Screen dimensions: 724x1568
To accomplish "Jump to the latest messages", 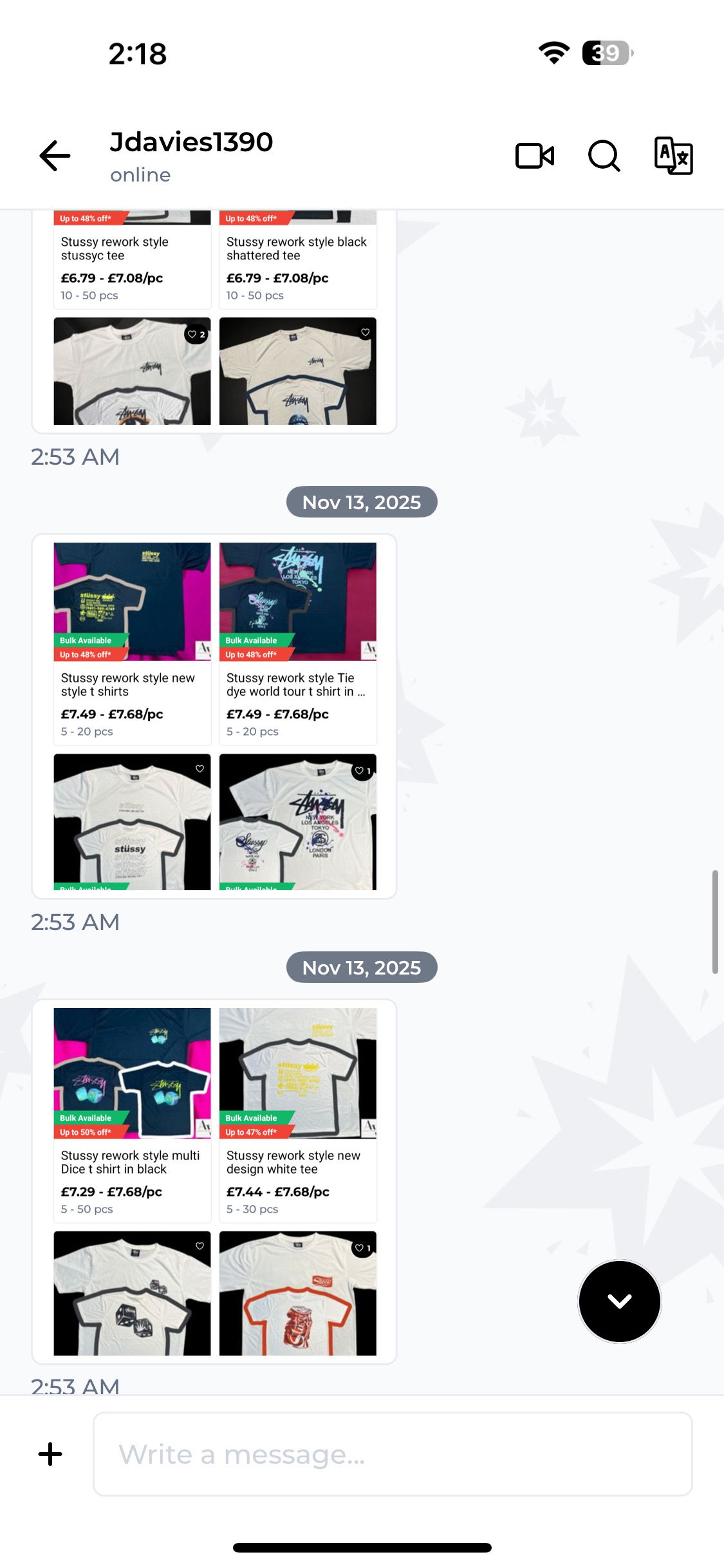I will coord(619,1301).
